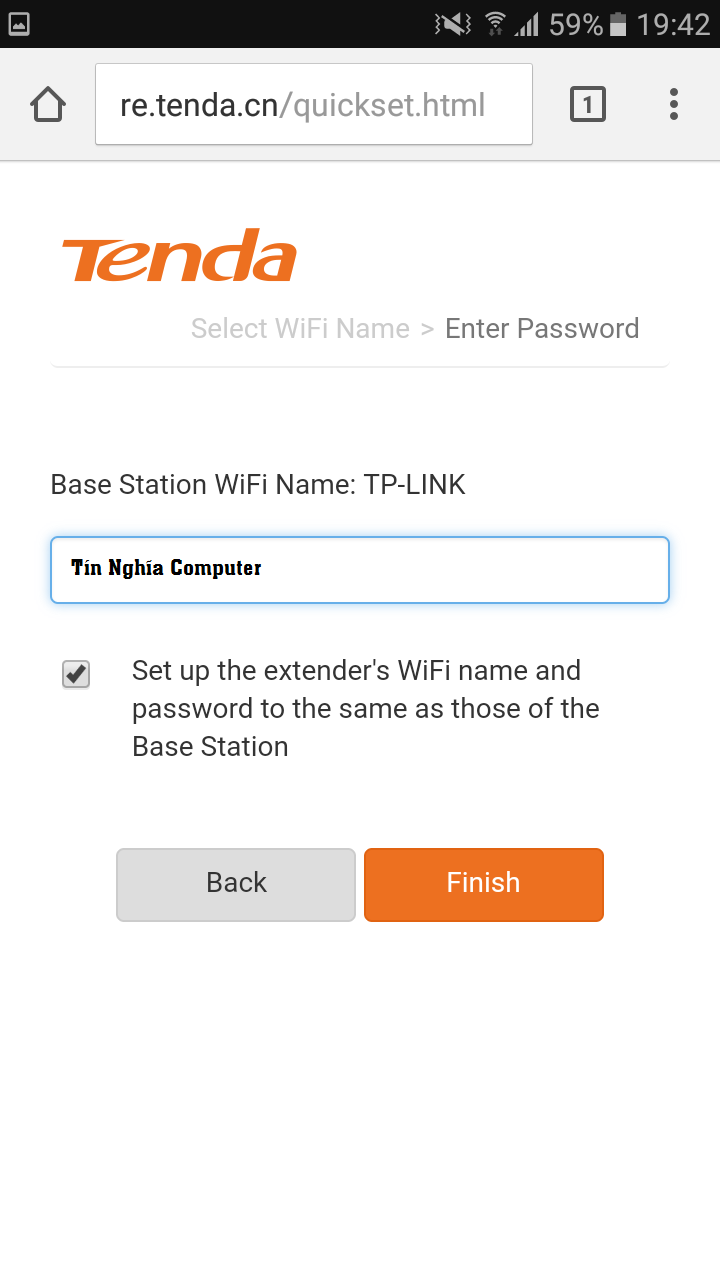The height and width of the screenshot is (1280, 720).
Task: Open the browser overflow menu
Action: coord(674,104)
